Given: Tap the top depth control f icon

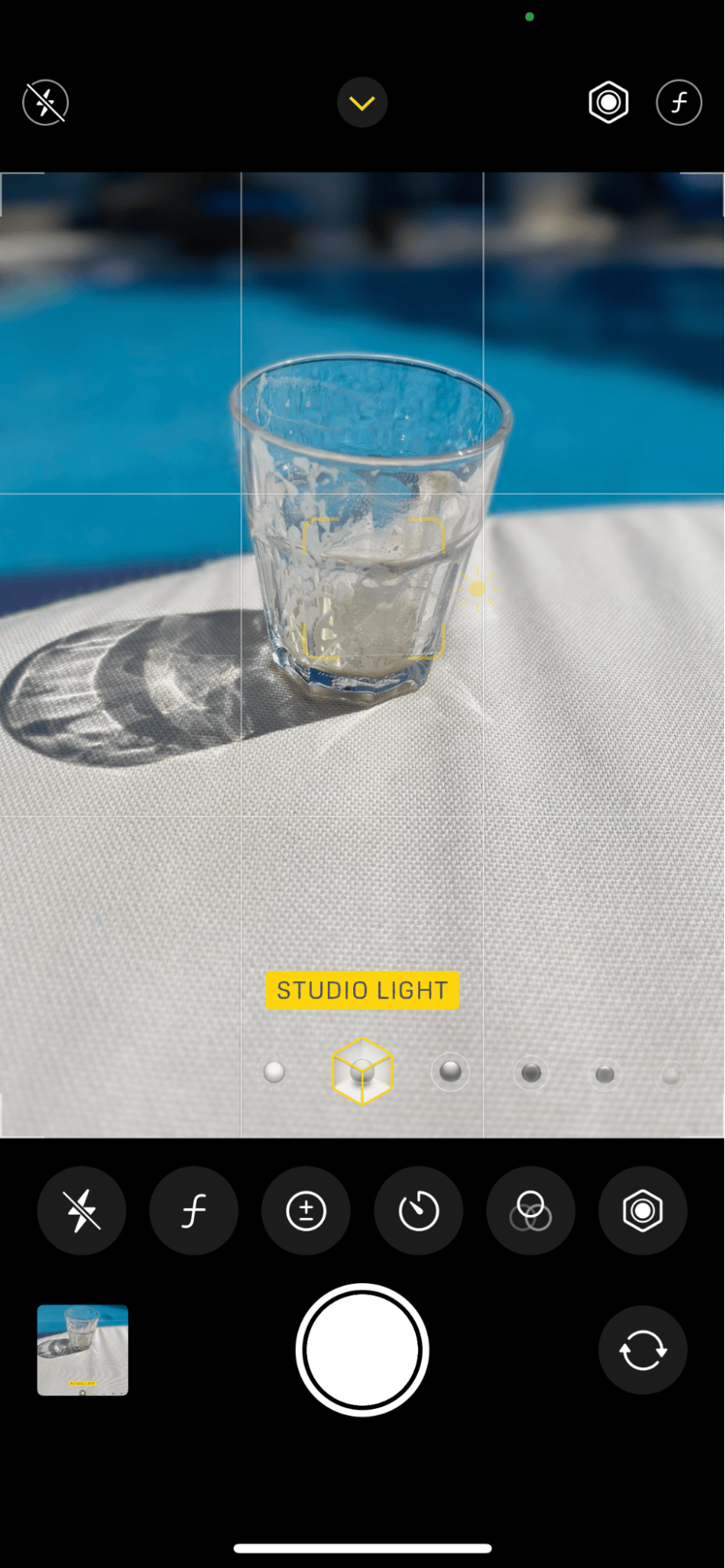Looking at the screenshot, I should [x=679, y=103].
